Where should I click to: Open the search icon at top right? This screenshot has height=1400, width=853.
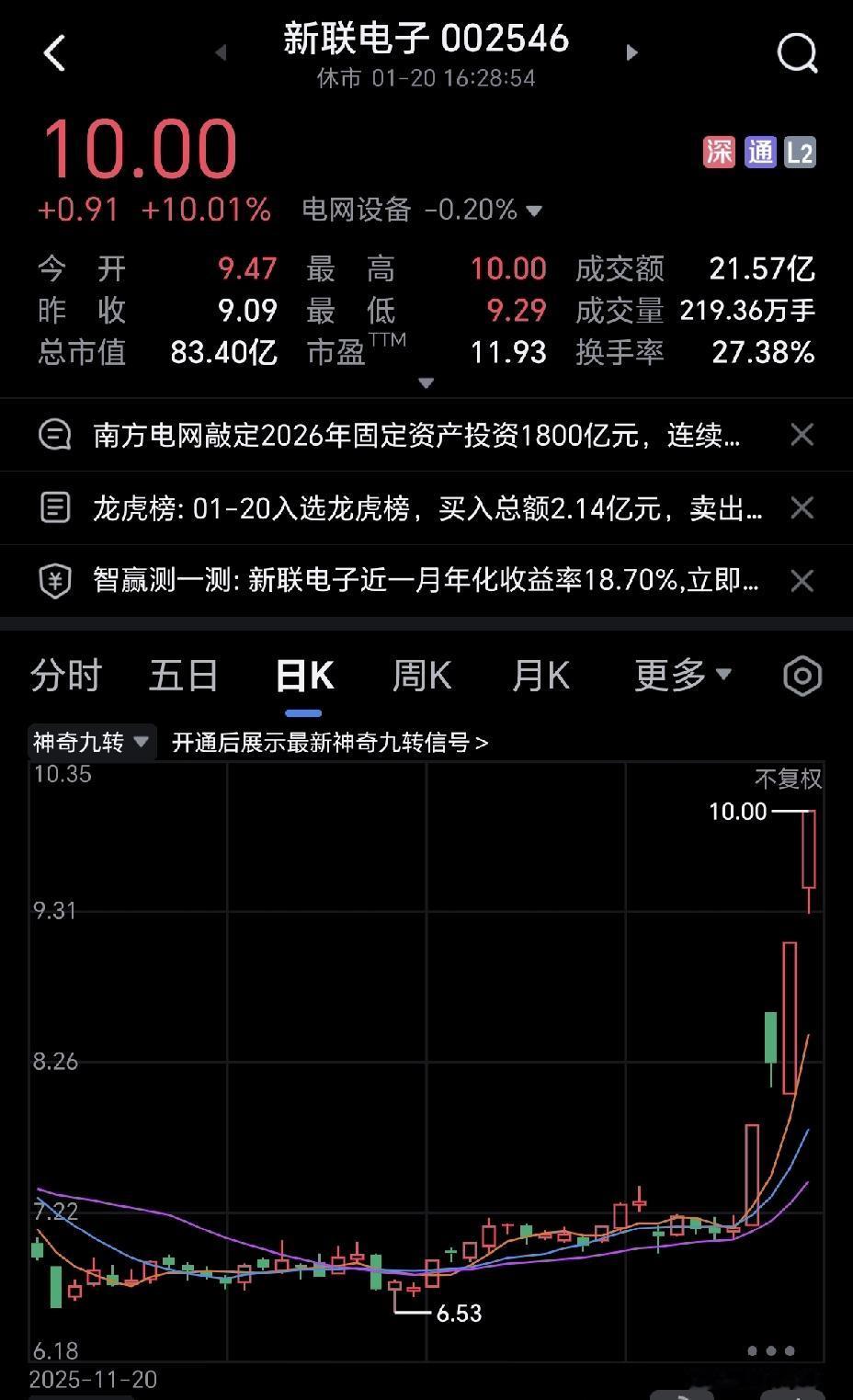coord(796,52)
